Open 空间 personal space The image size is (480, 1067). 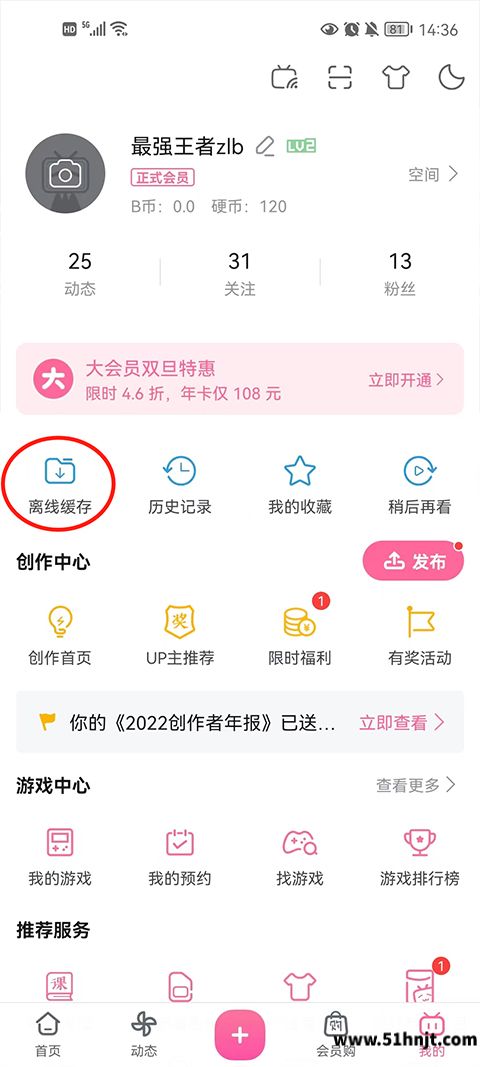coord(434,174)
